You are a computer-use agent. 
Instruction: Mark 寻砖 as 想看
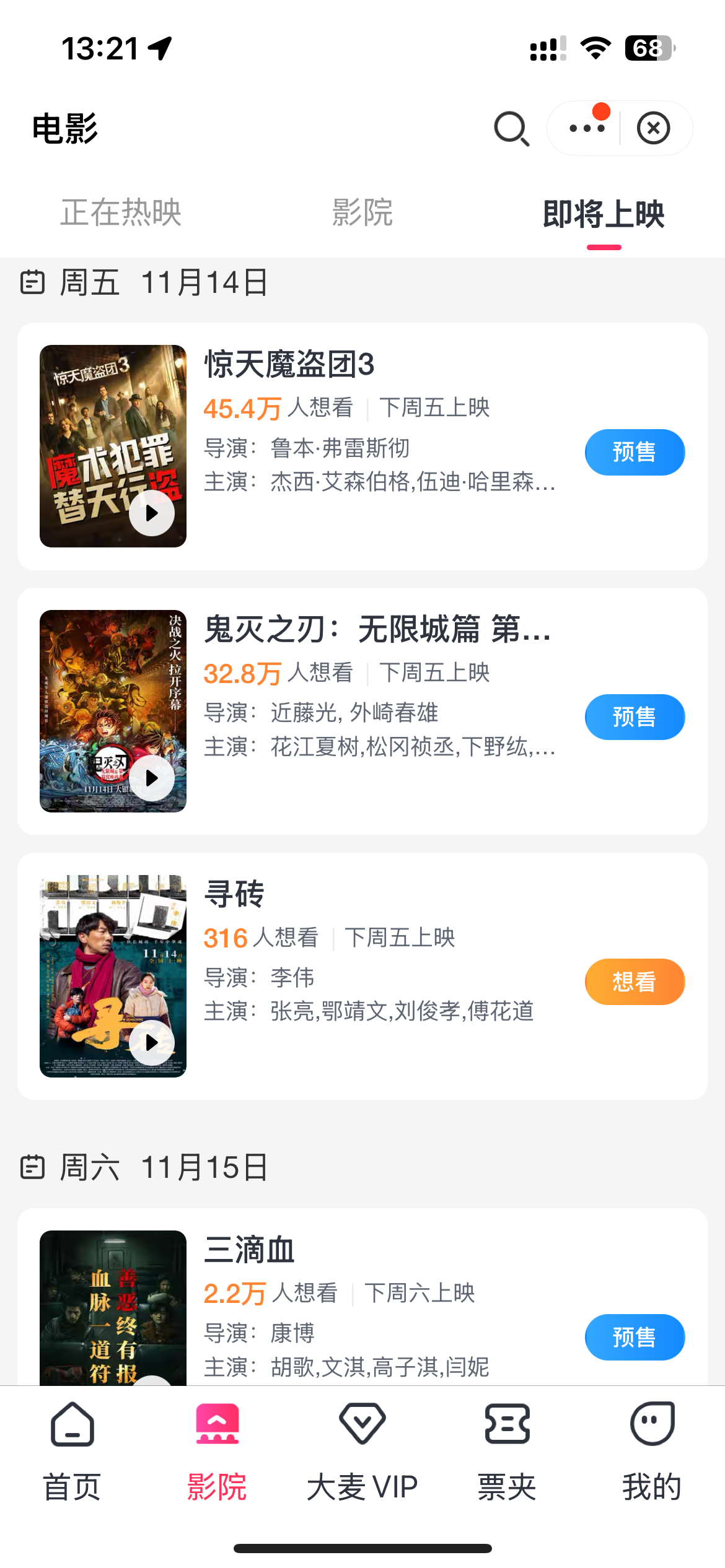[x=635, y=982]
